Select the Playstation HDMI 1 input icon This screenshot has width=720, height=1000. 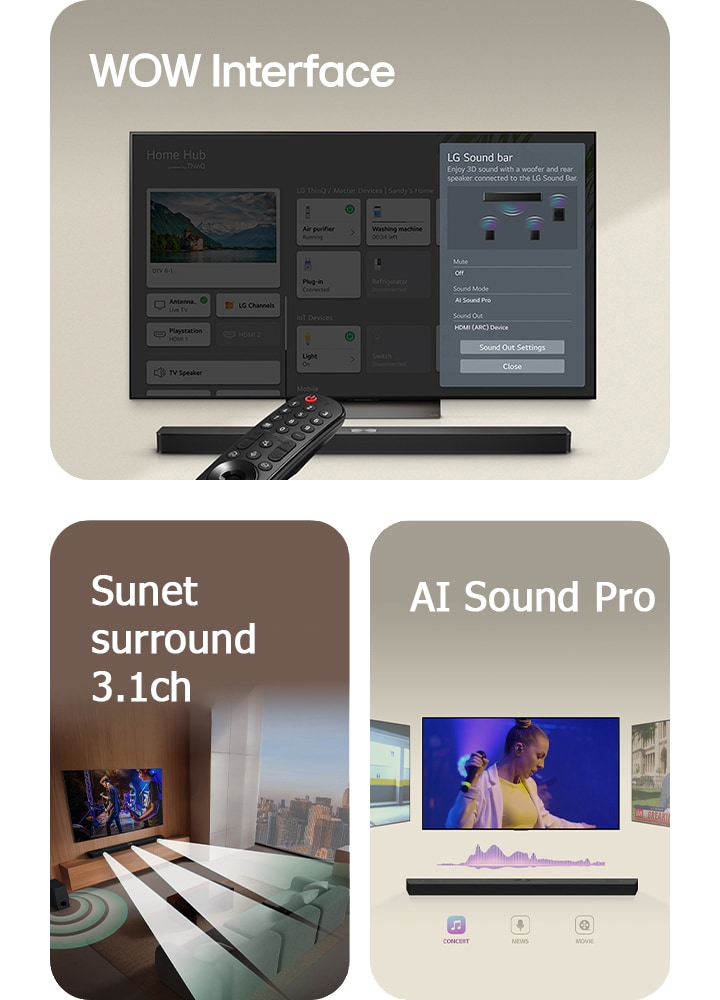[x=160, y=334]
